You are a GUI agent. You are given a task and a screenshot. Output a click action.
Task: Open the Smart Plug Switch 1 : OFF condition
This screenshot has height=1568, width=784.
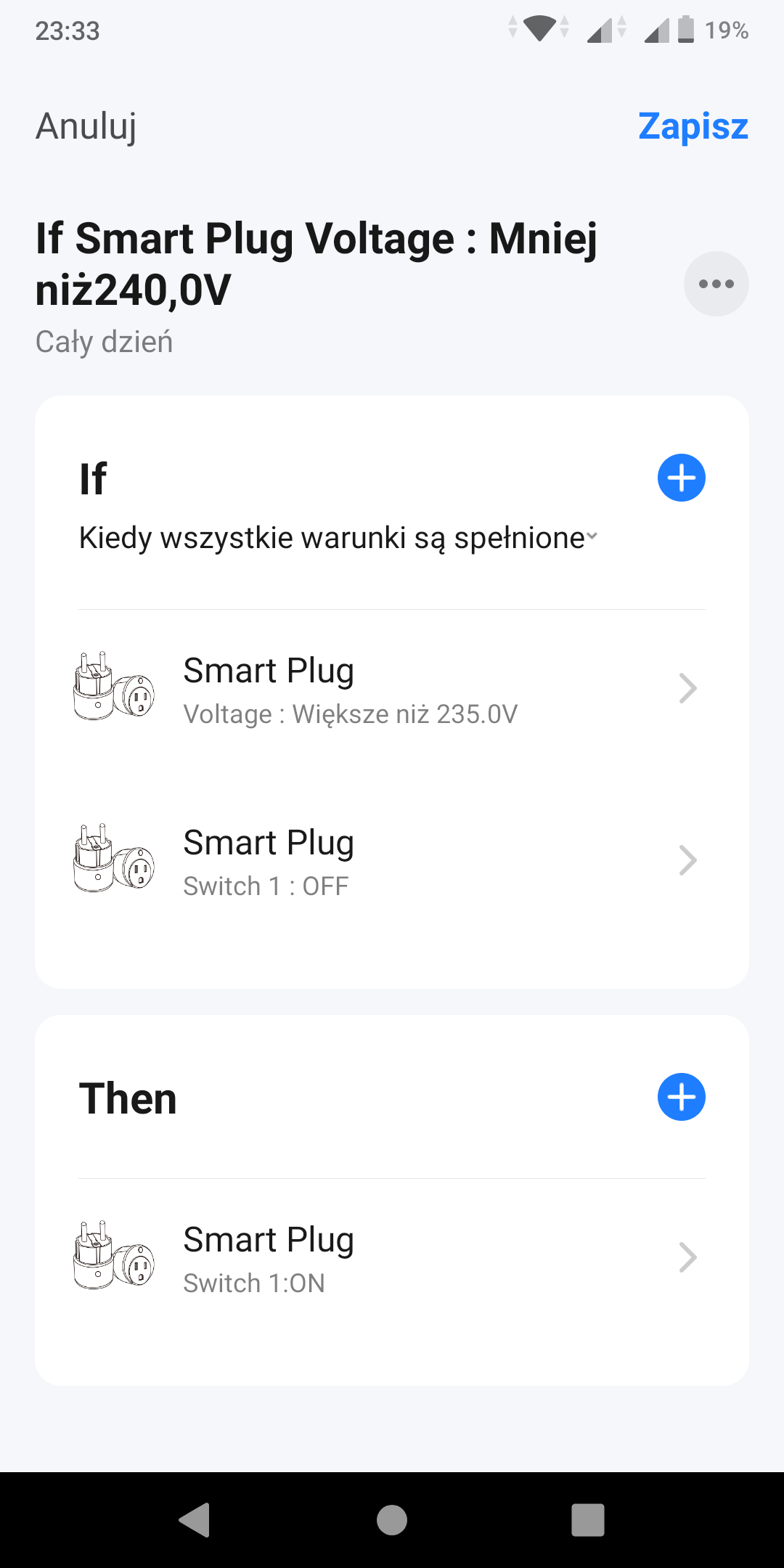pyautogui.click(x=392, y=860)
